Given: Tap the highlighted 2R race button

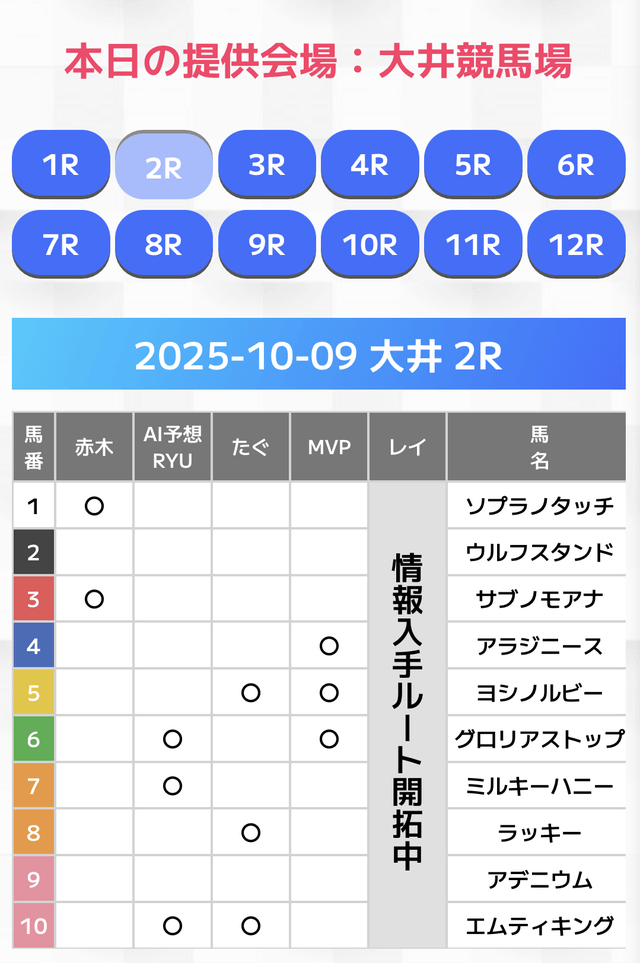Looking at the screenshot, I should (164, 167).
